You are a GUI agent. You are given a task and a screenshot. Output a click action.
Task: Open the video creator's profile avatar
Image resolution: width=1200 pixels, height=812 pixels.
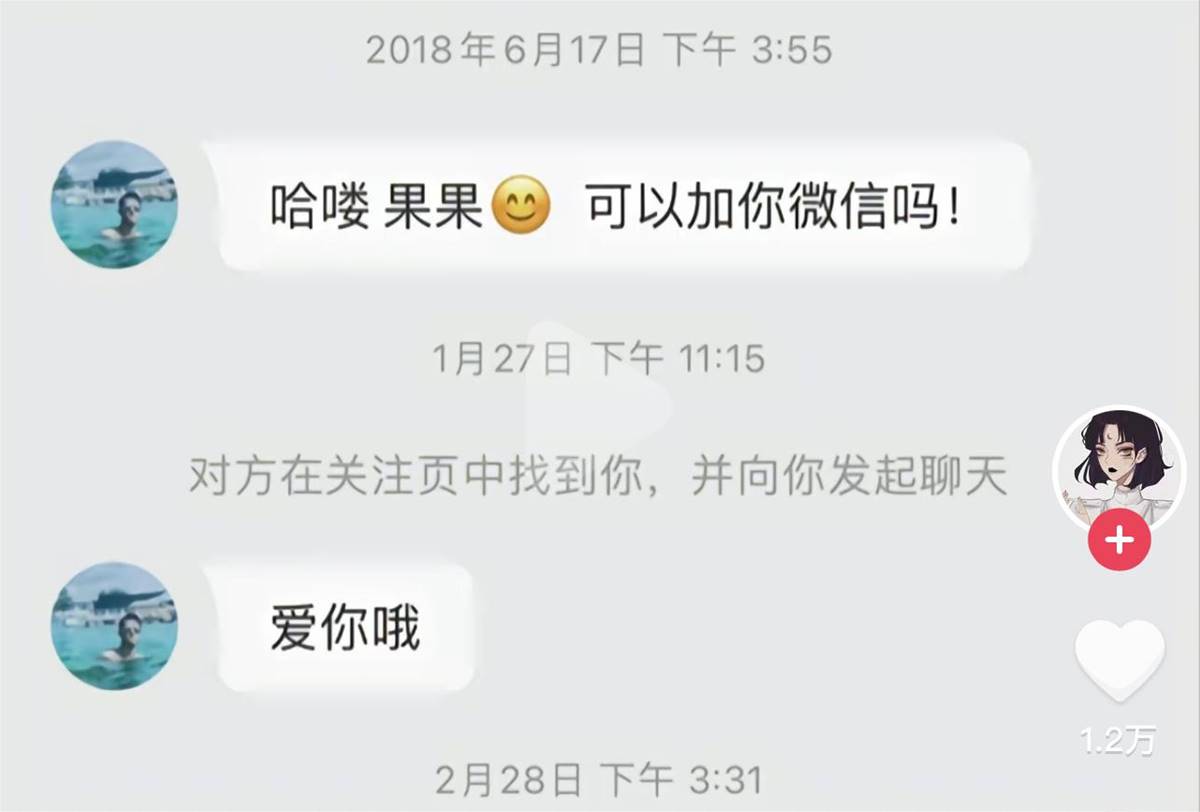1119,467
